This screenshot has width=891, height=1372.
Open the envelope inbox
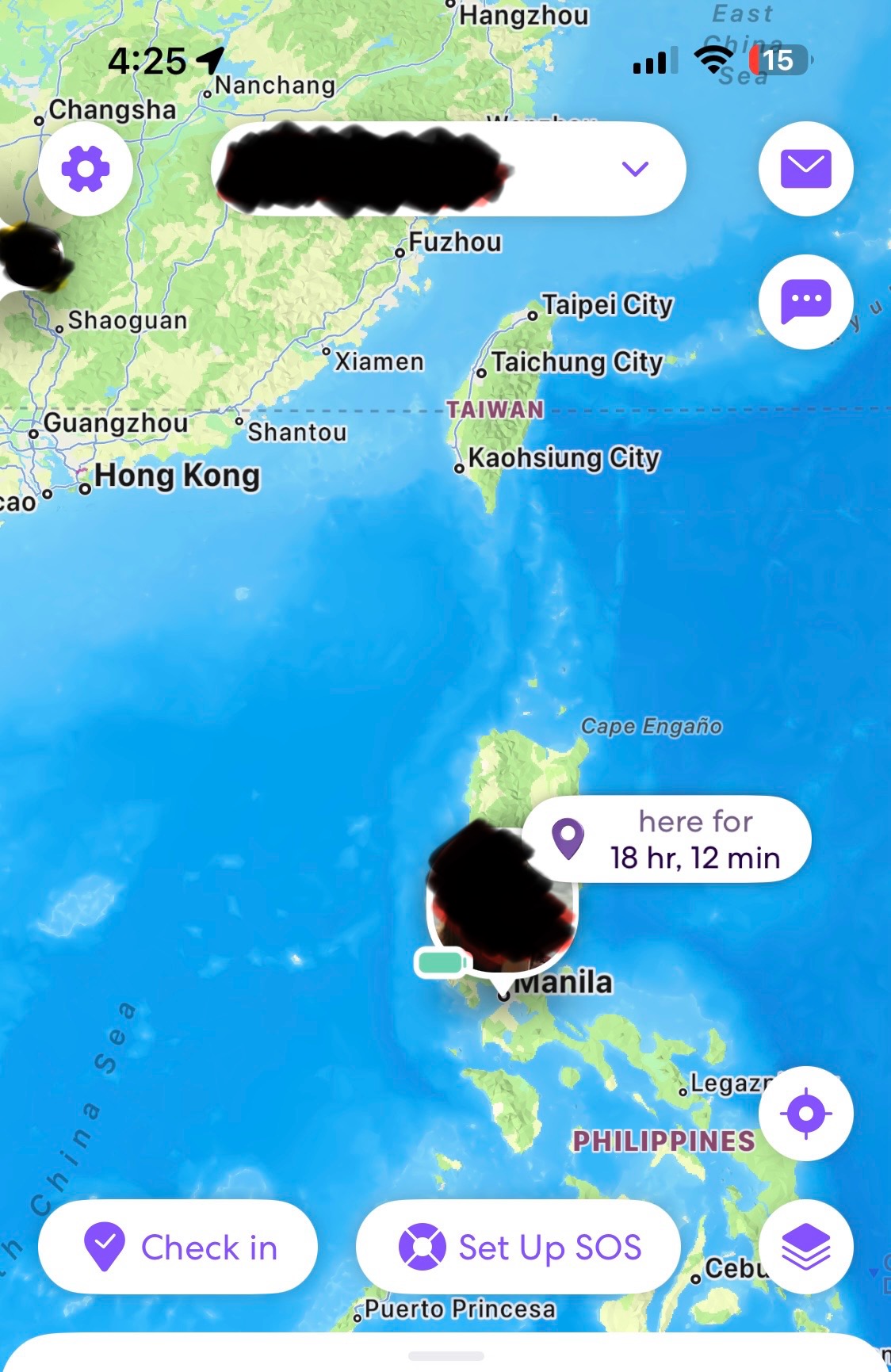pos(805,169)
